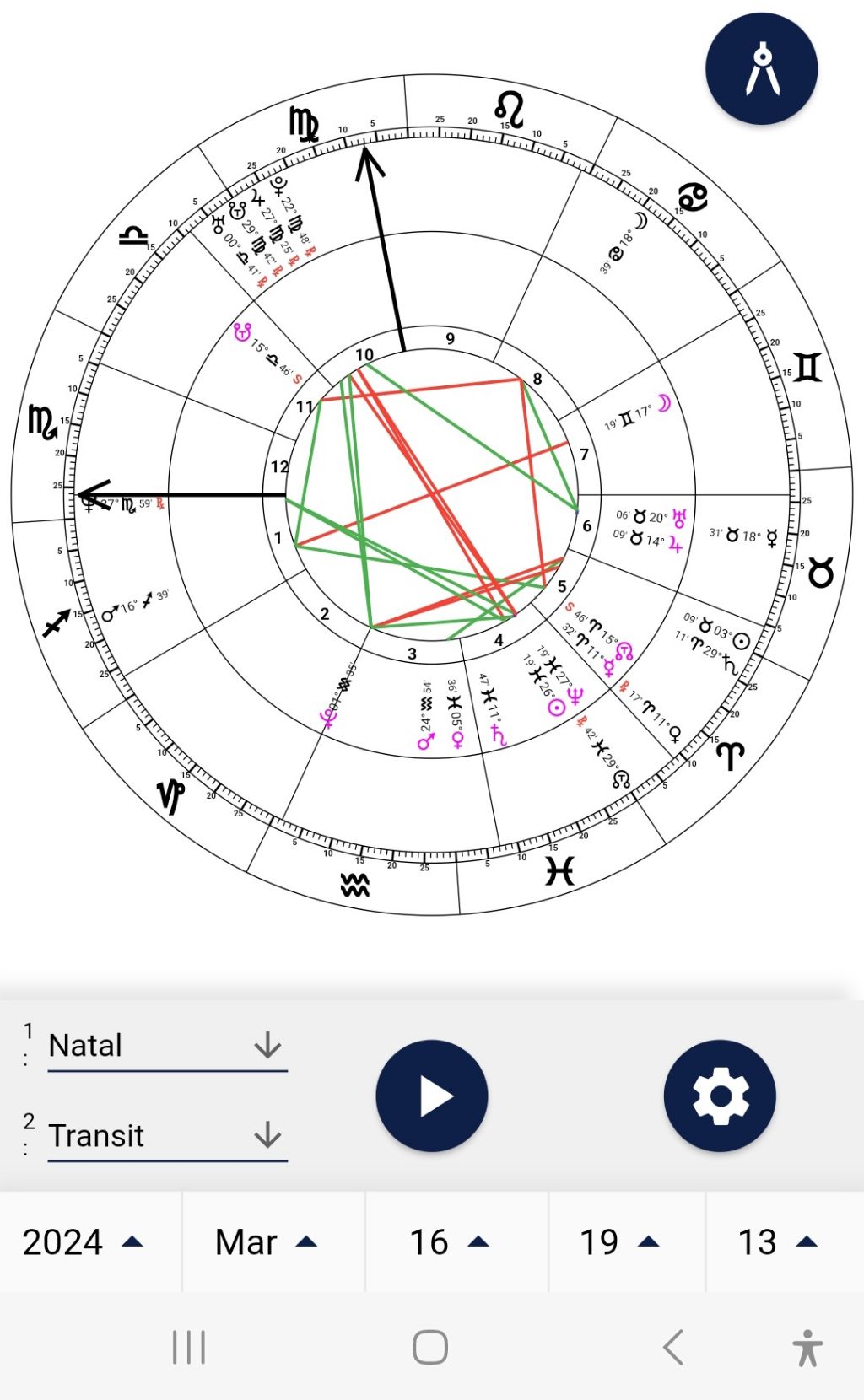Open recent apps from the navigation bar

189,1347
